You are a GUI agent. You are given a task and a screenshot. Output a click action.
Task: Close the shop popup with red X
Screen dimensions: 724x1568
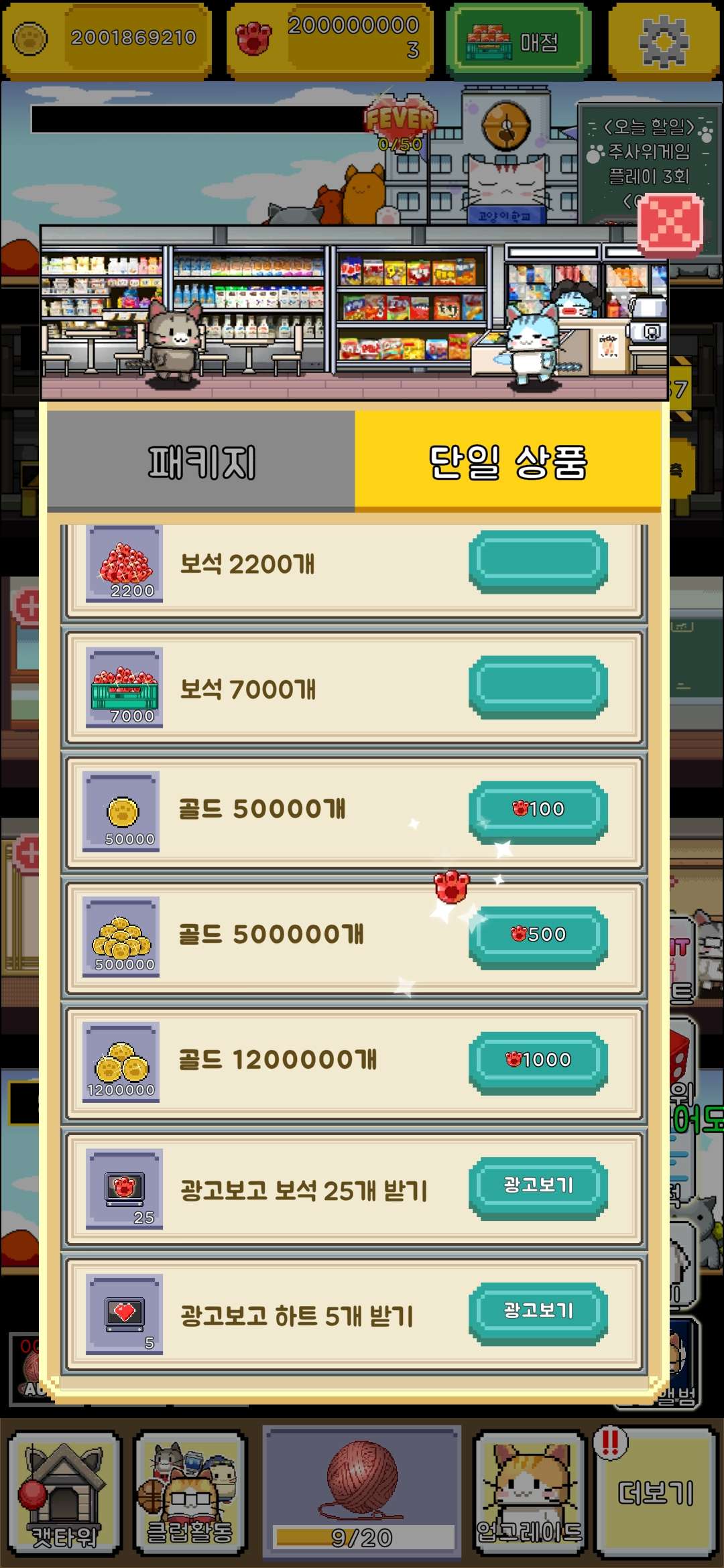[x=670, y=224]
